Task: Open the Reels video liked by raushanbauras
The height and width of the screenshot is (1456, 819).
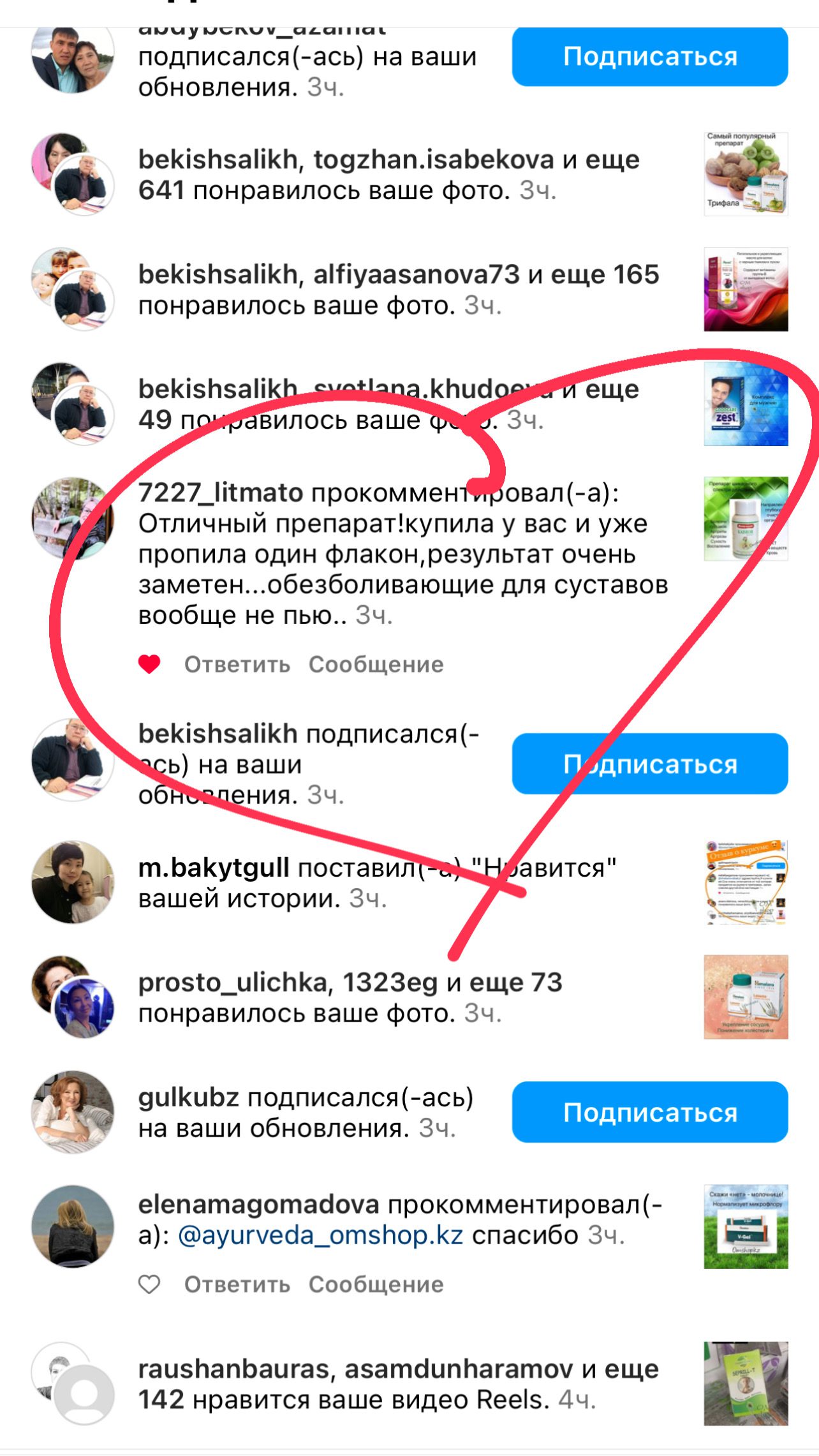Action: pyautogui.click(x=746, y=1384)
